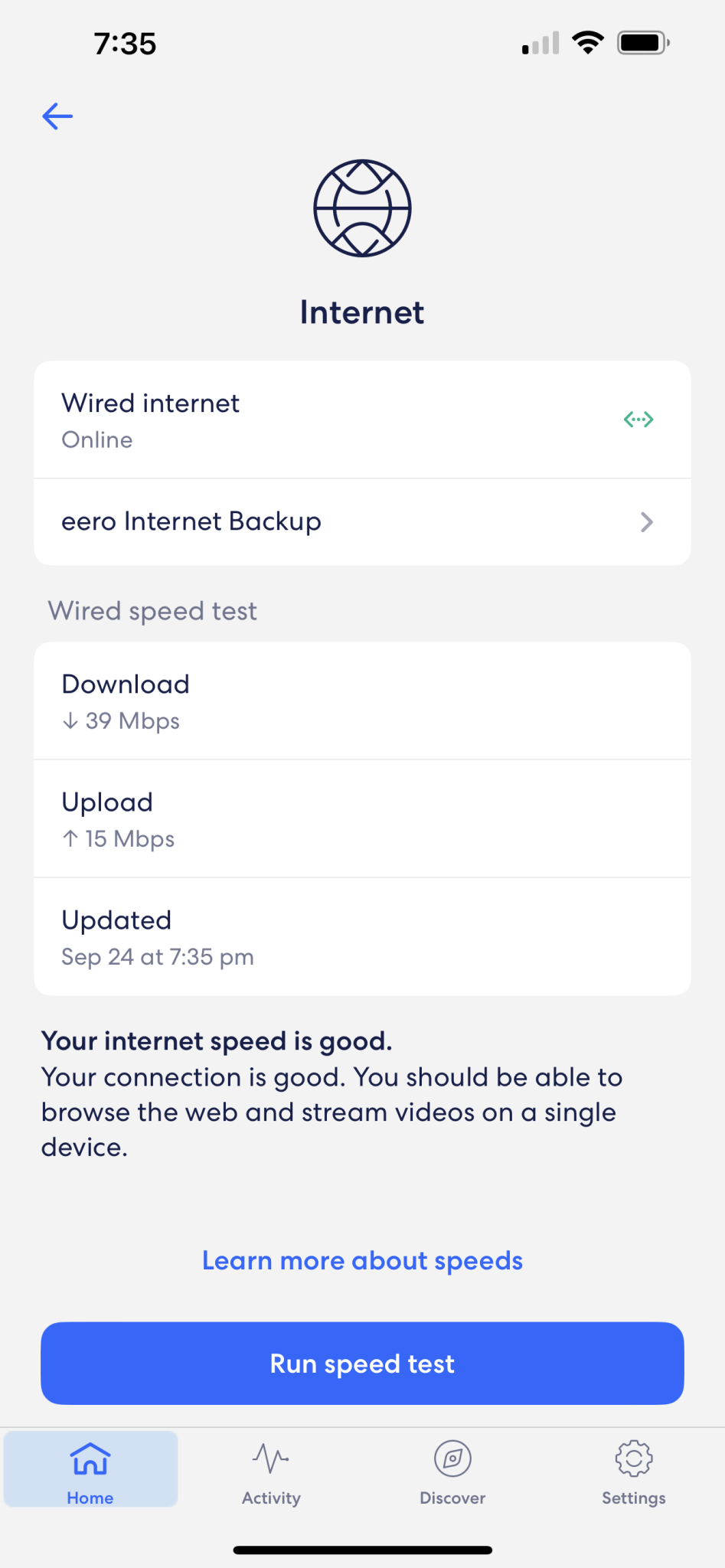Run a new speed test
This screenshot has width=725, height=1568.
362,1363
